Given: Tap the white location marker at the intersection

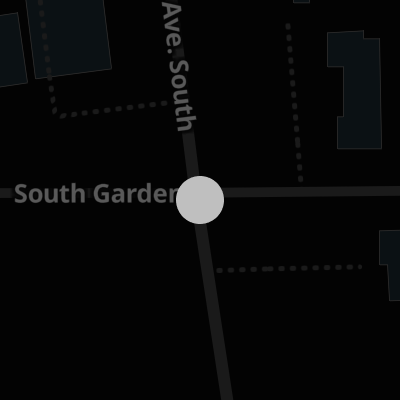Looking at the screenshot, I should [x=200, y=200].
